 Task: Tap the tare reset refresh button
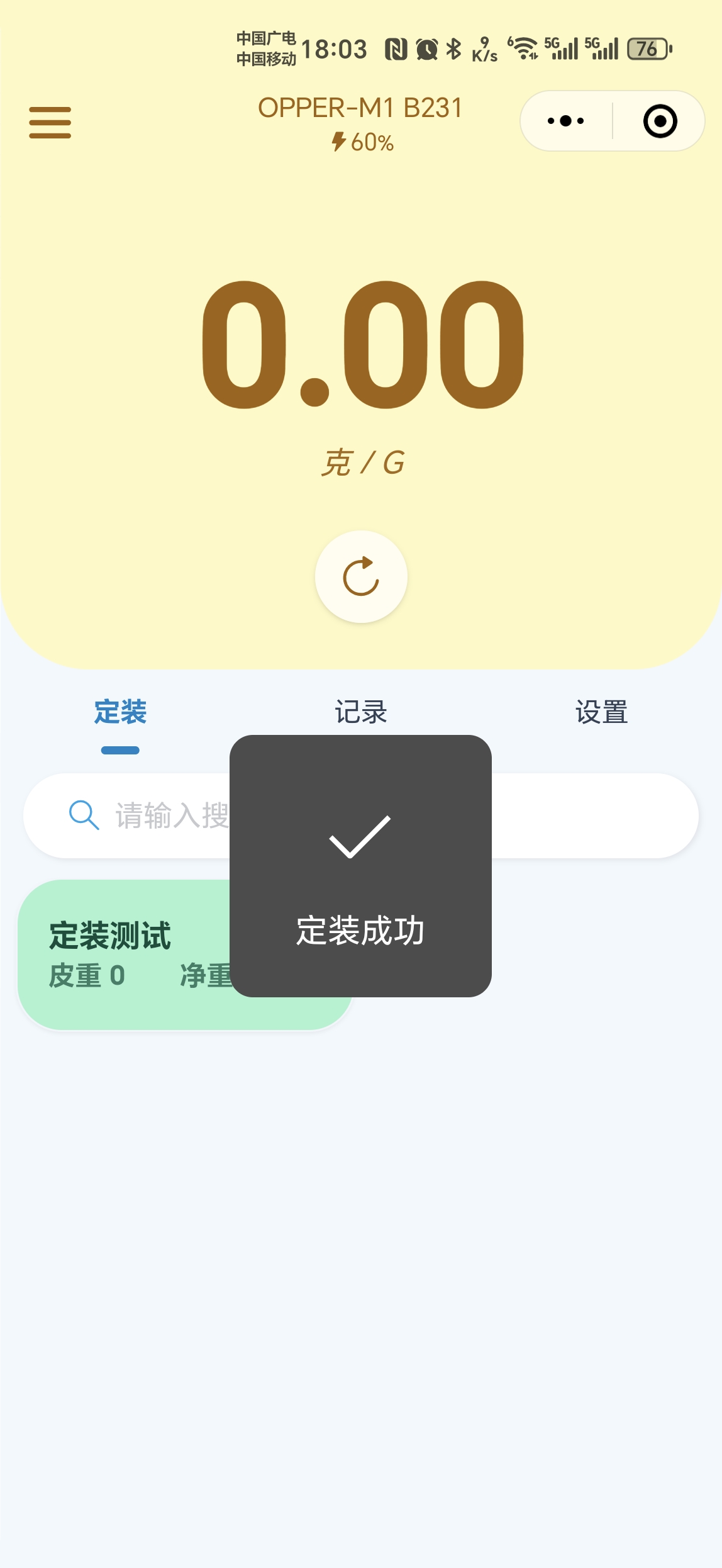pos(361,576)
